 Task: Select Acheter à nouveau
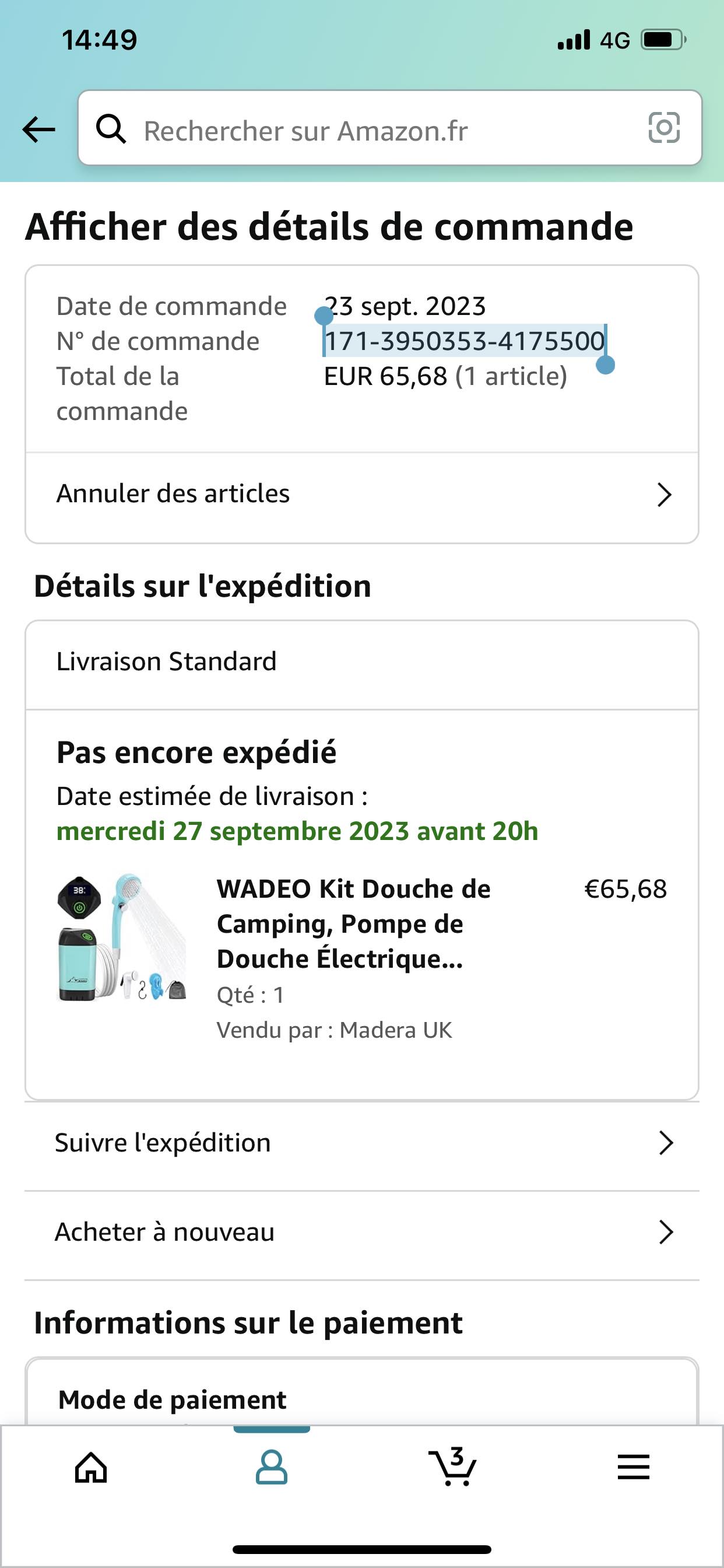pyautogui.click(x=361, y=1232)
